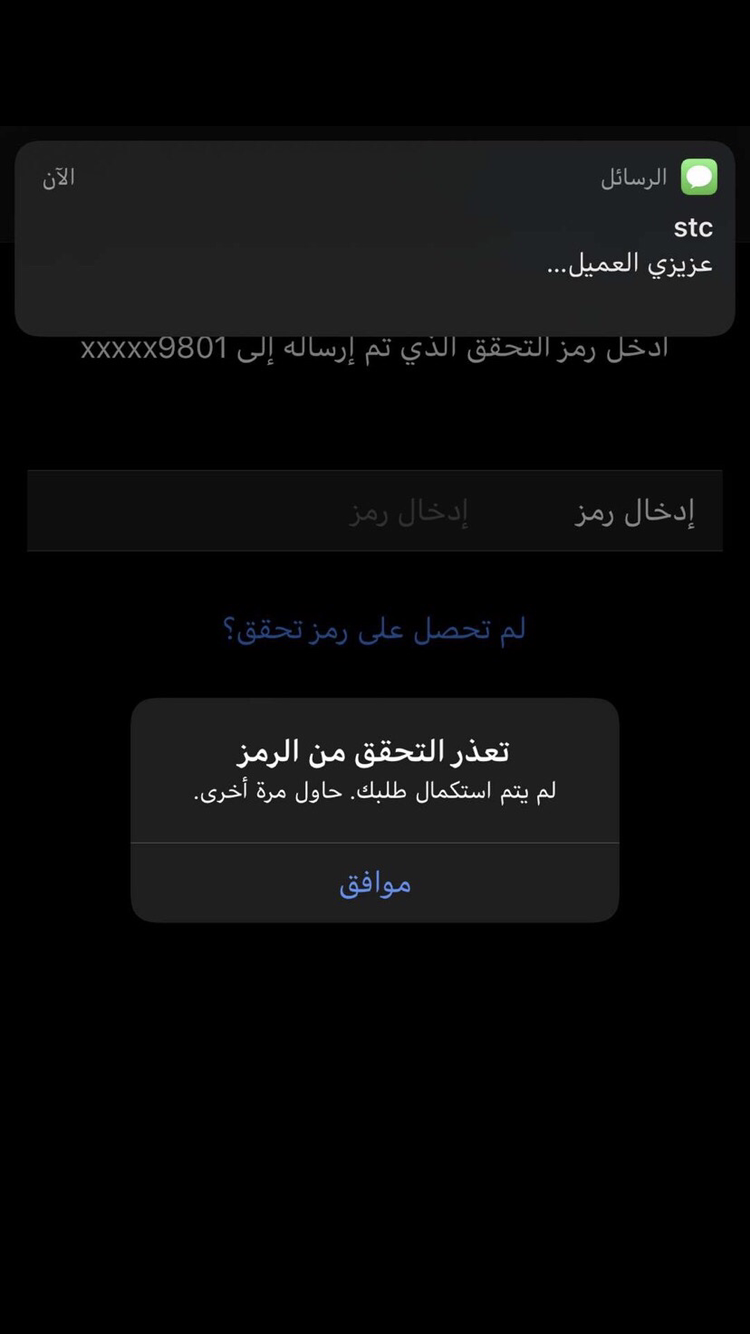Open the لم تحصل على رمز تحقق؟ link

coord(374,630)
